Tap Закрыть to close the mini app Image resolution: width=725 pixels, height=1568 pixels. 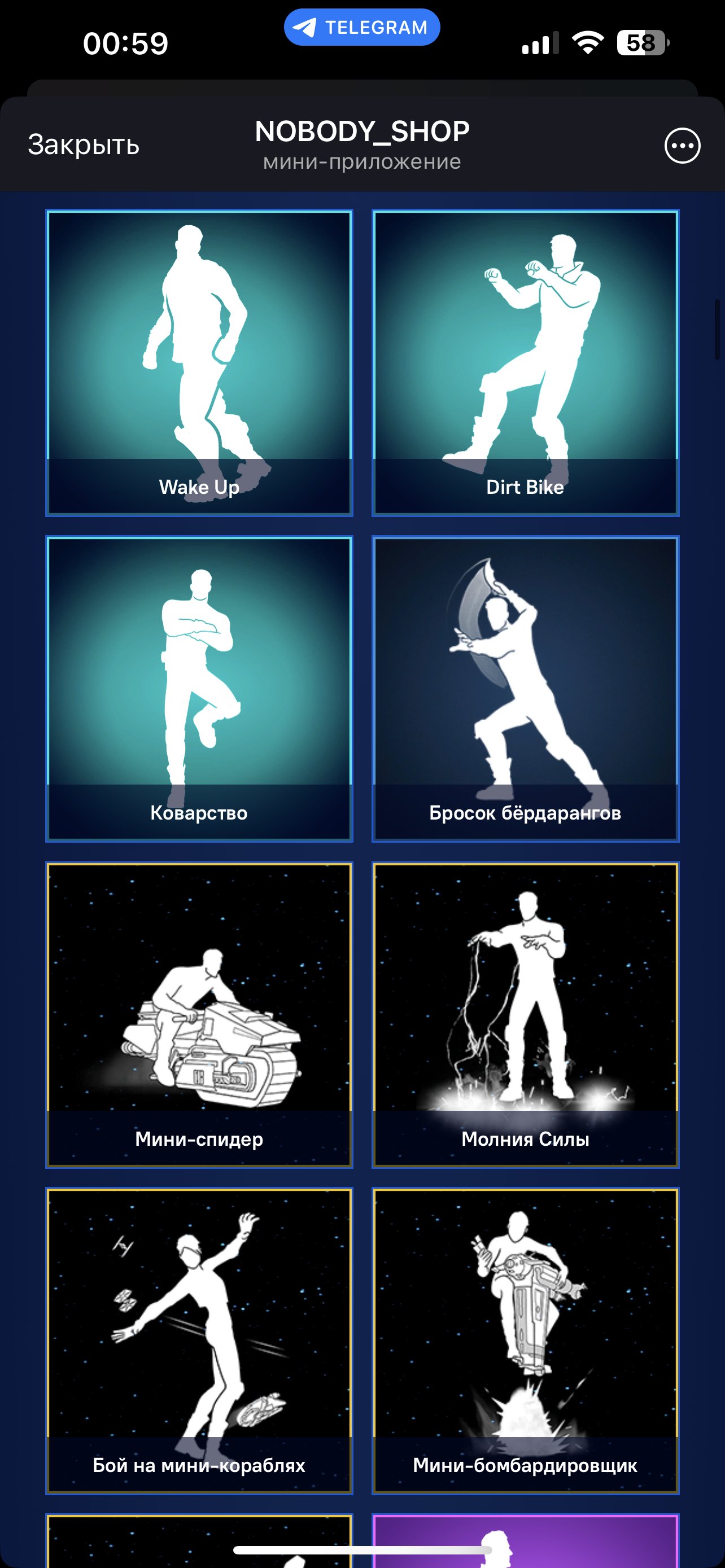(84, 145)
